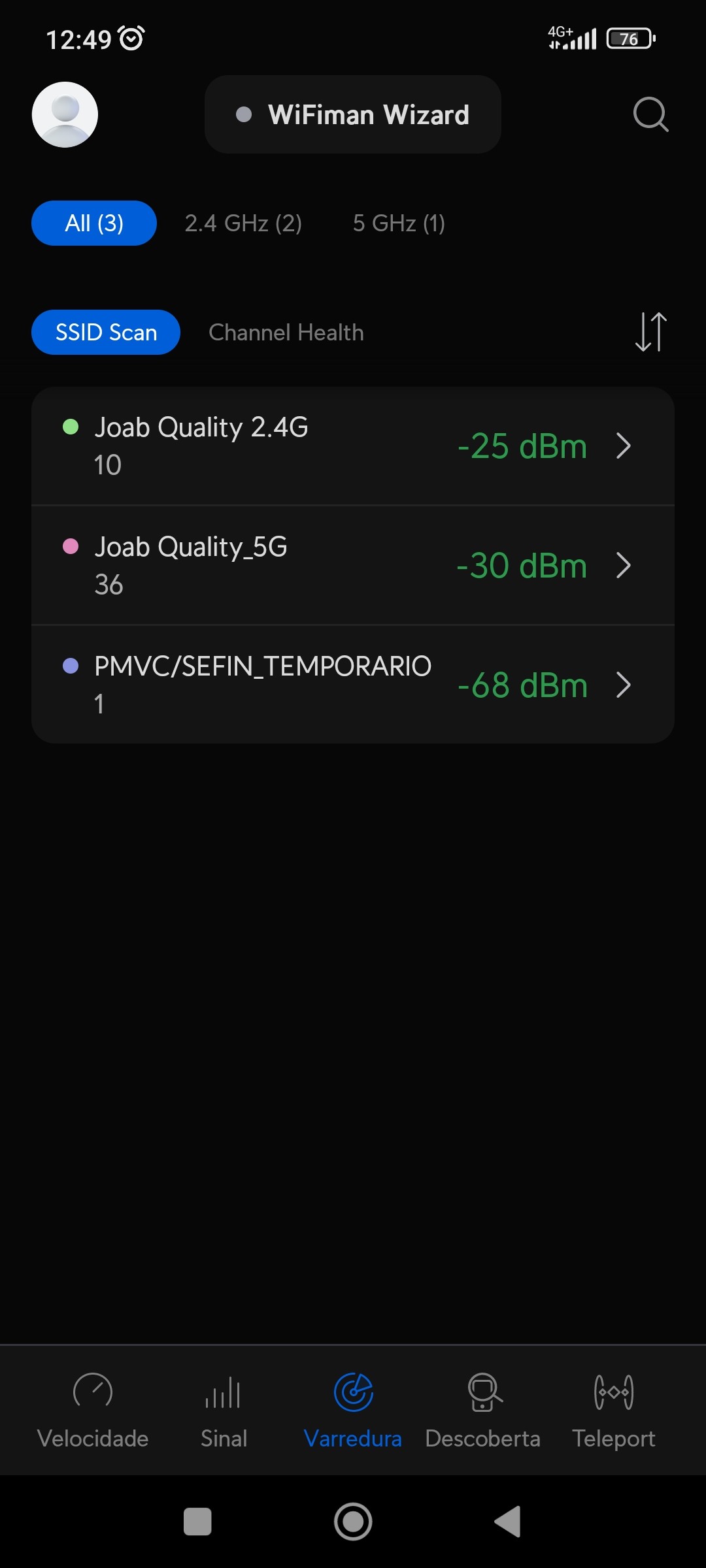Viewport: 706px width, 1568px height.
Task: Filter networks by 2.4 GHz
Action: pyautogui.click(x=243, y=223)
